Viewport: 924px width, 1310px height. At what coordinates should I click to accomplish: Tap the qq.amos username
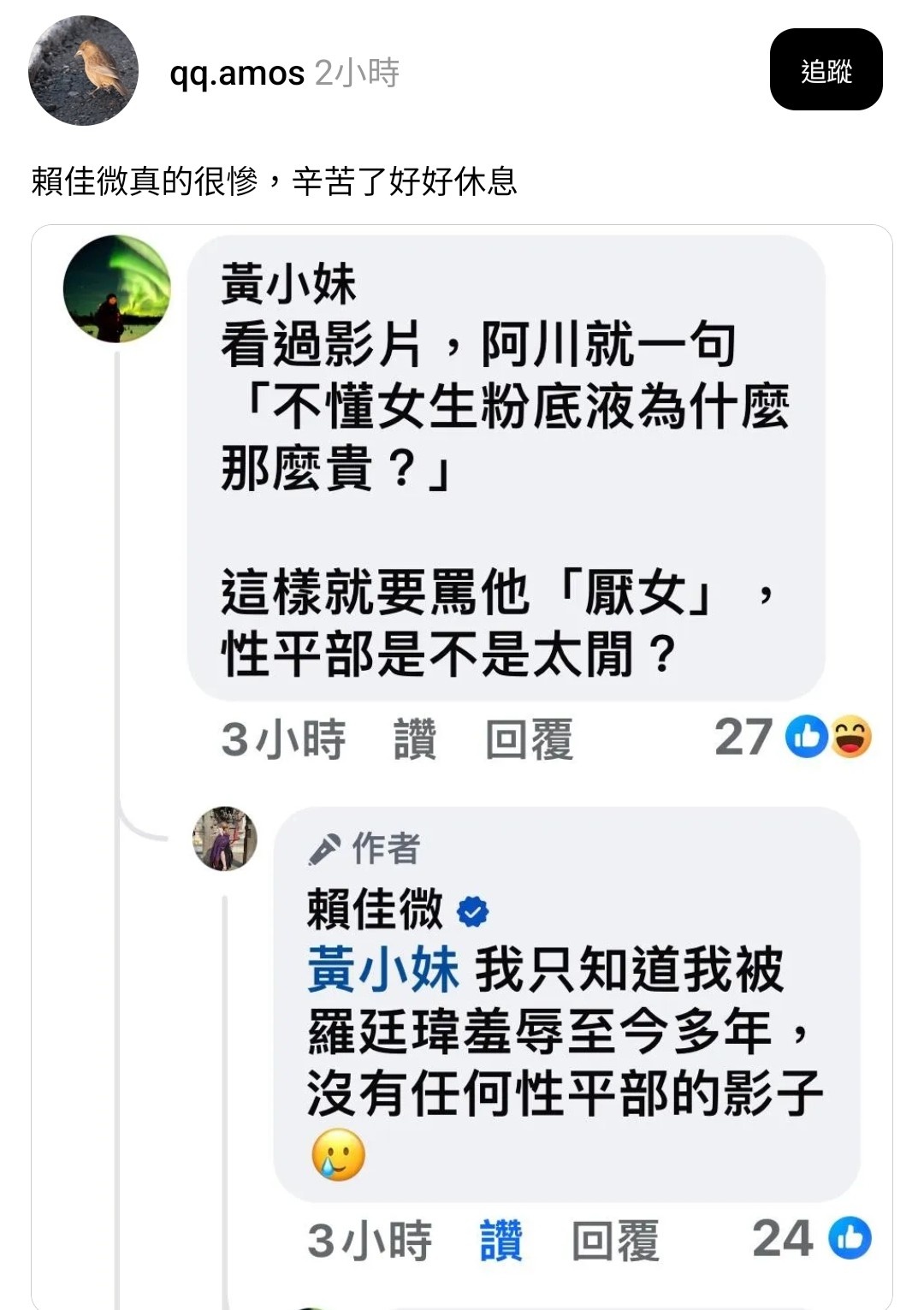point(237,74)
